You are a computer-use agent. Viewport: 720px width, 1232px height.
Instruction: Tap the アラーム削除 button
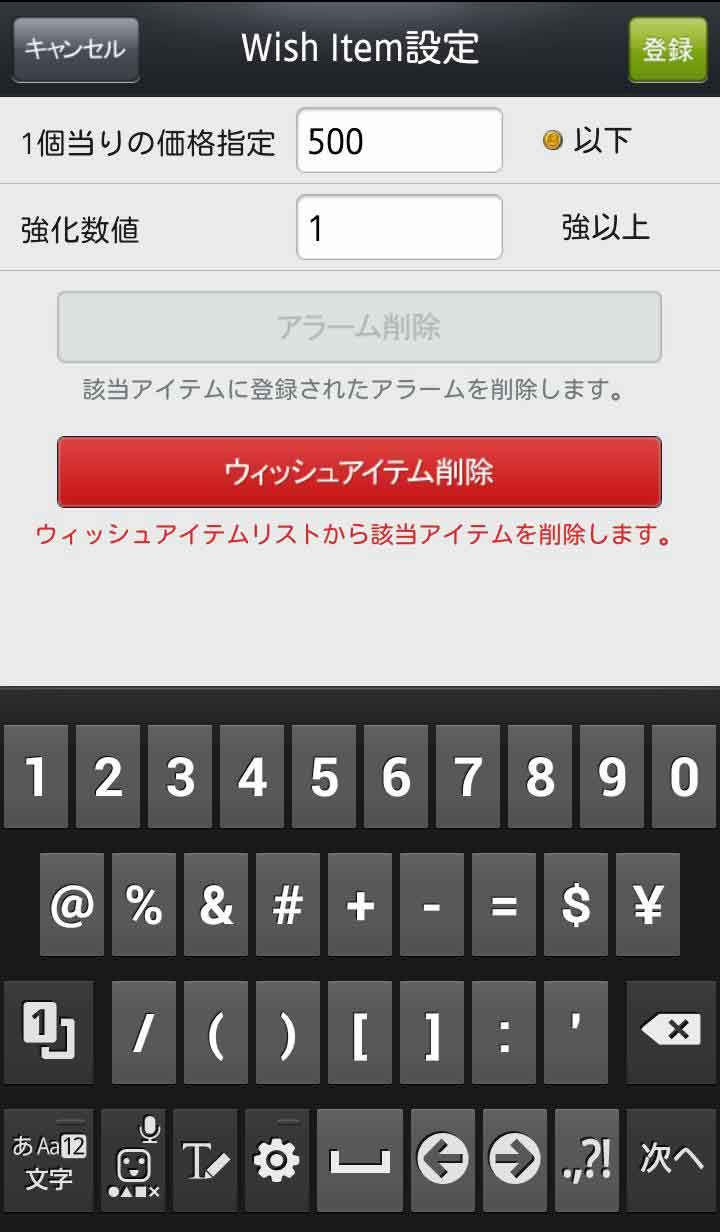pyautogui.click(x=359, y=327)
